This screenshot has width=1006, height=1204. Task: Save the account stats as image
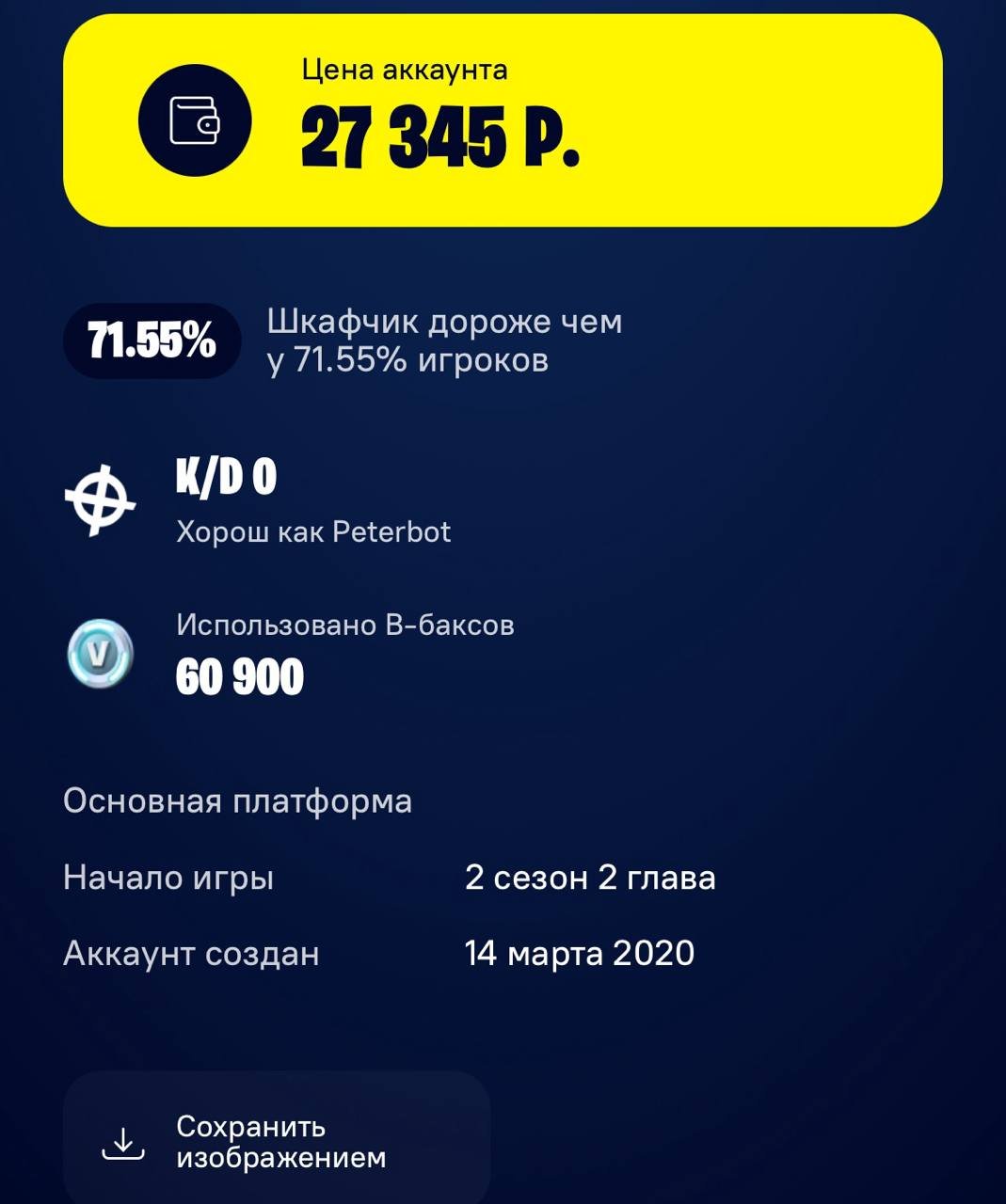(x=276, y=1141)
